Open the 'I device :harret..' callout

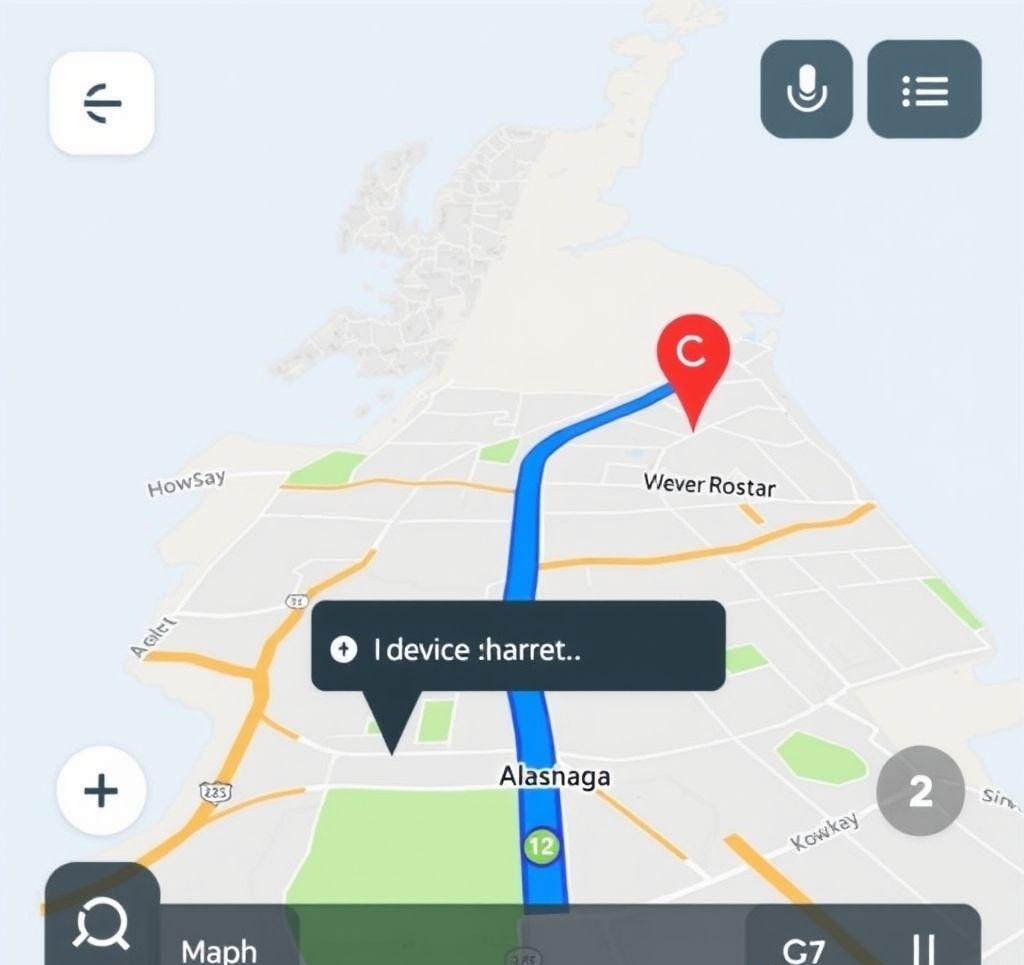click(518, 647)
